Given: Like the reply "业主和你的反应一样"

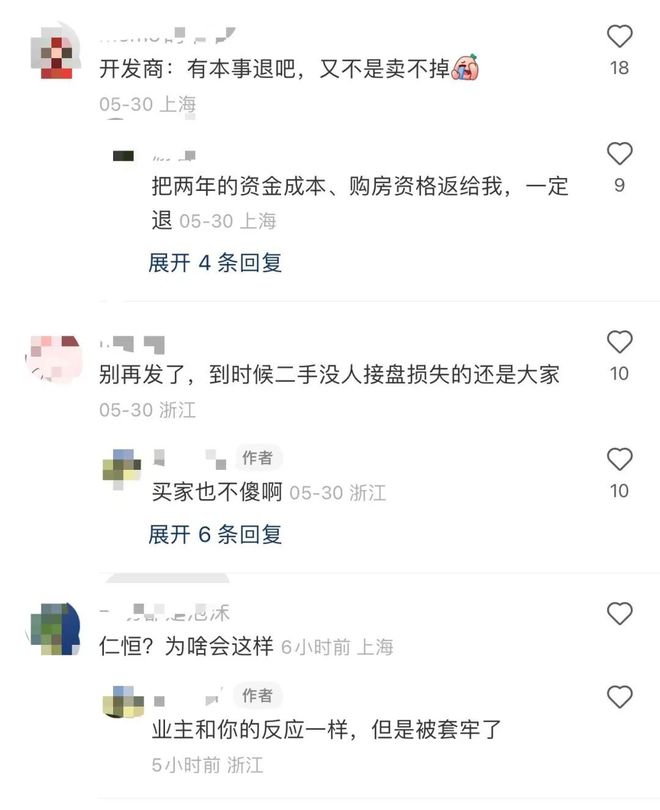Looking at the screenshot, I should 620,697.
